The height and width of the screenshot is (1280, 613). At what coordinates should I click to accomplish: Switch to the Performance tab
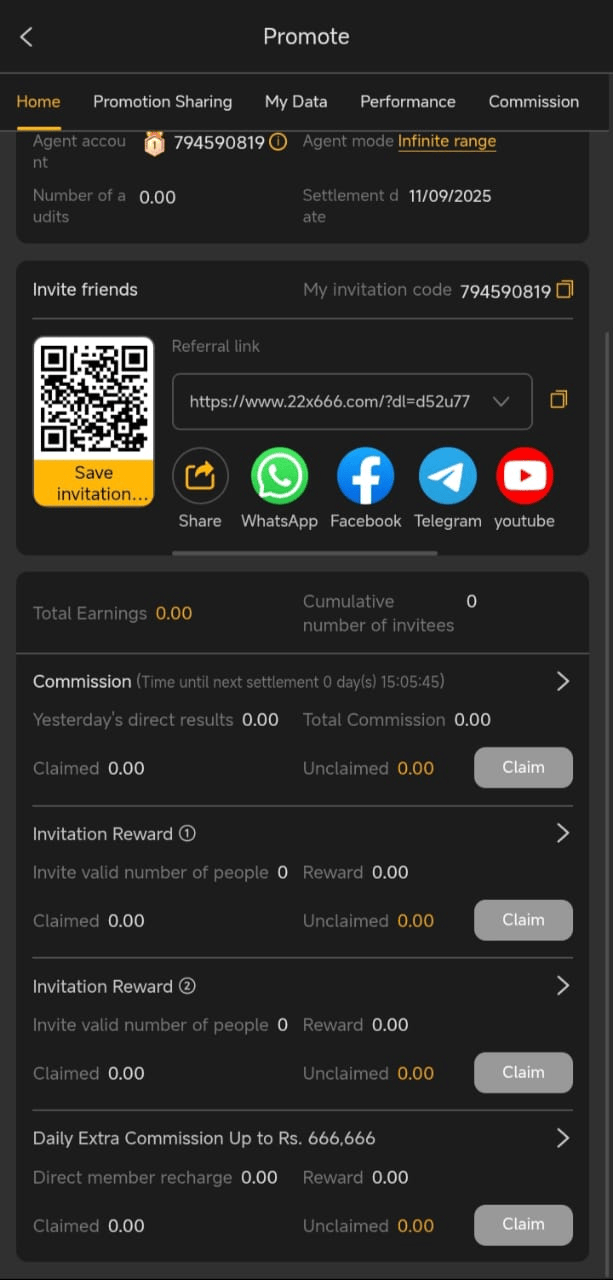click(408, 101)
